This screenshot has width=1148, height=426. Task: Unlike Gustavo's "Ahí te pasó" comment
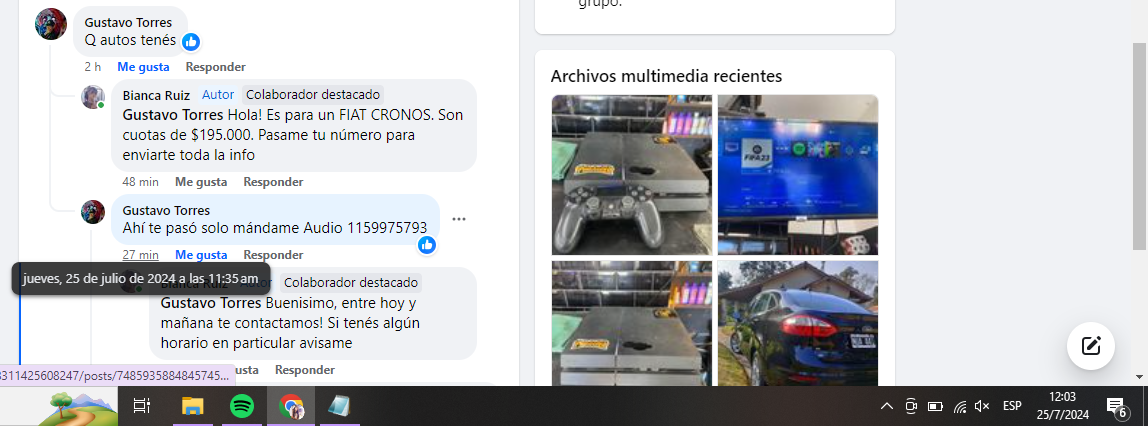coord(201,255)
